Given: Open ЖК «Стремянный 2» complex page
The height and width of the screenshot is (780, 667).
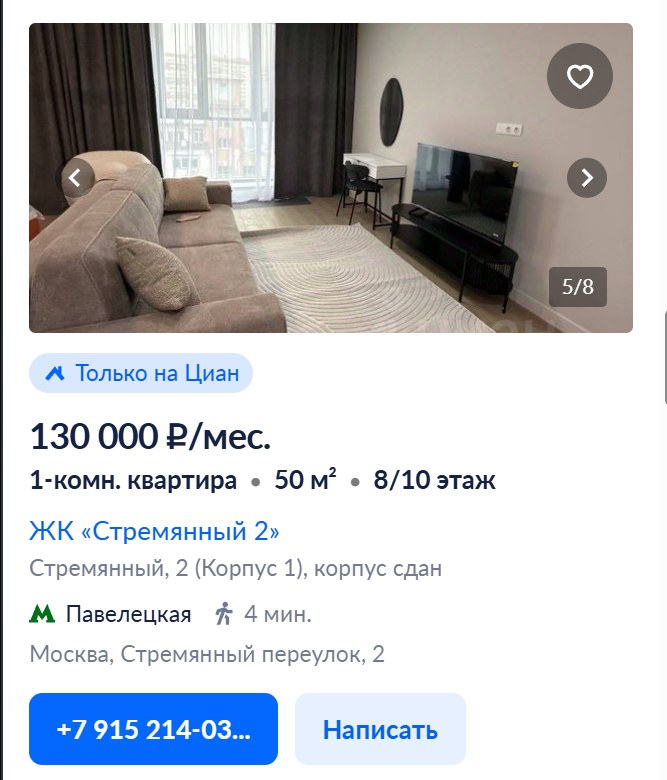Looking at the screenshot, I should [155, 531].
